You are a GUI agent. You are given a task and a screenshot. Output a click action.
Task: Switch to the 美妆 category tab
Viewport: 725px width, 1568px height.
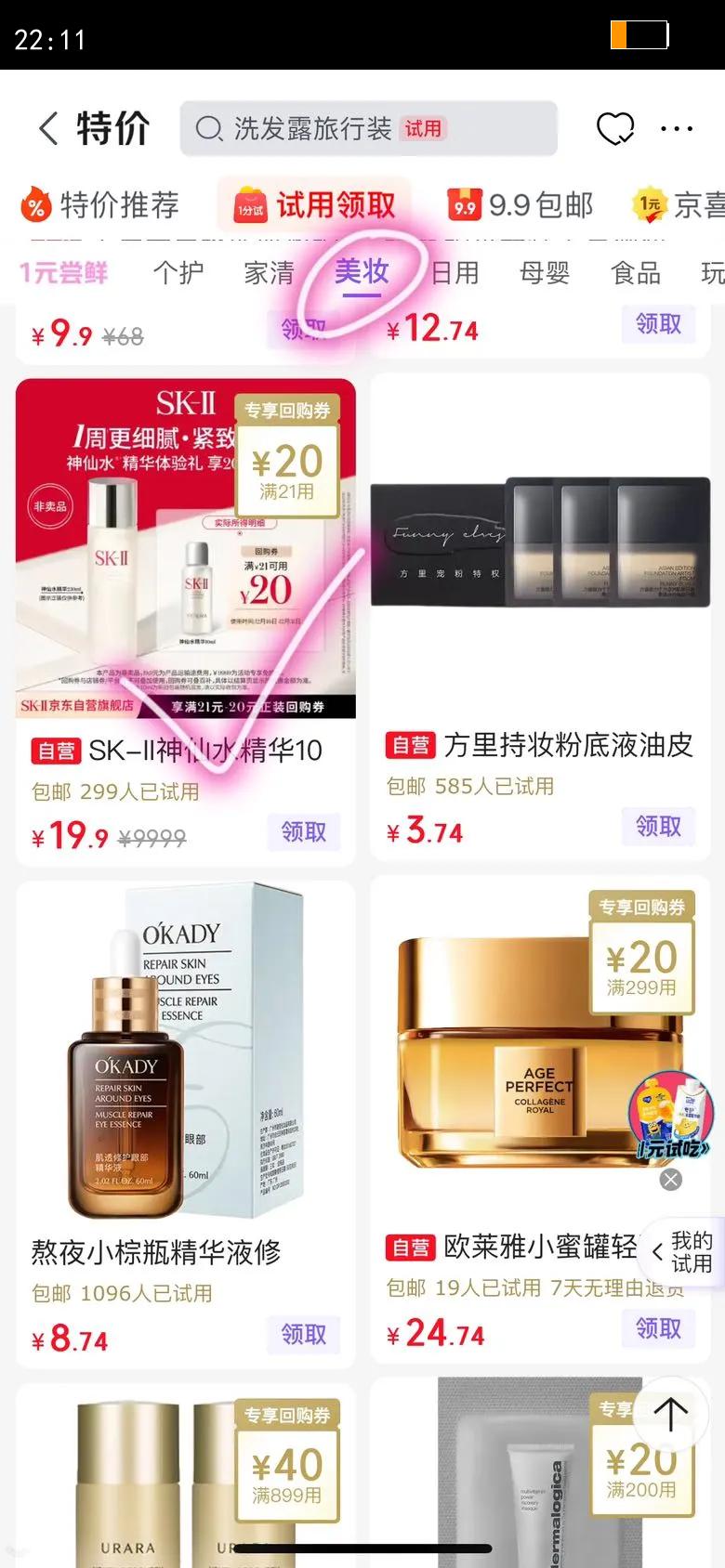pyautogui.click(x=363, y=272)
